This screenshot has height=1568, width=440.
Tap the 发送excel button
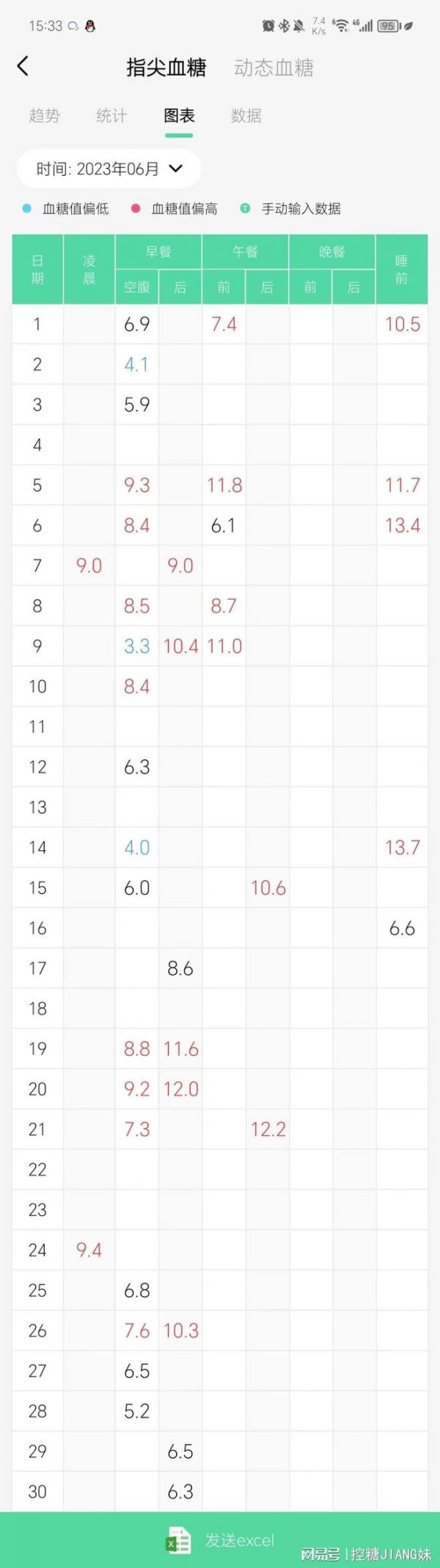[220, 1539]
